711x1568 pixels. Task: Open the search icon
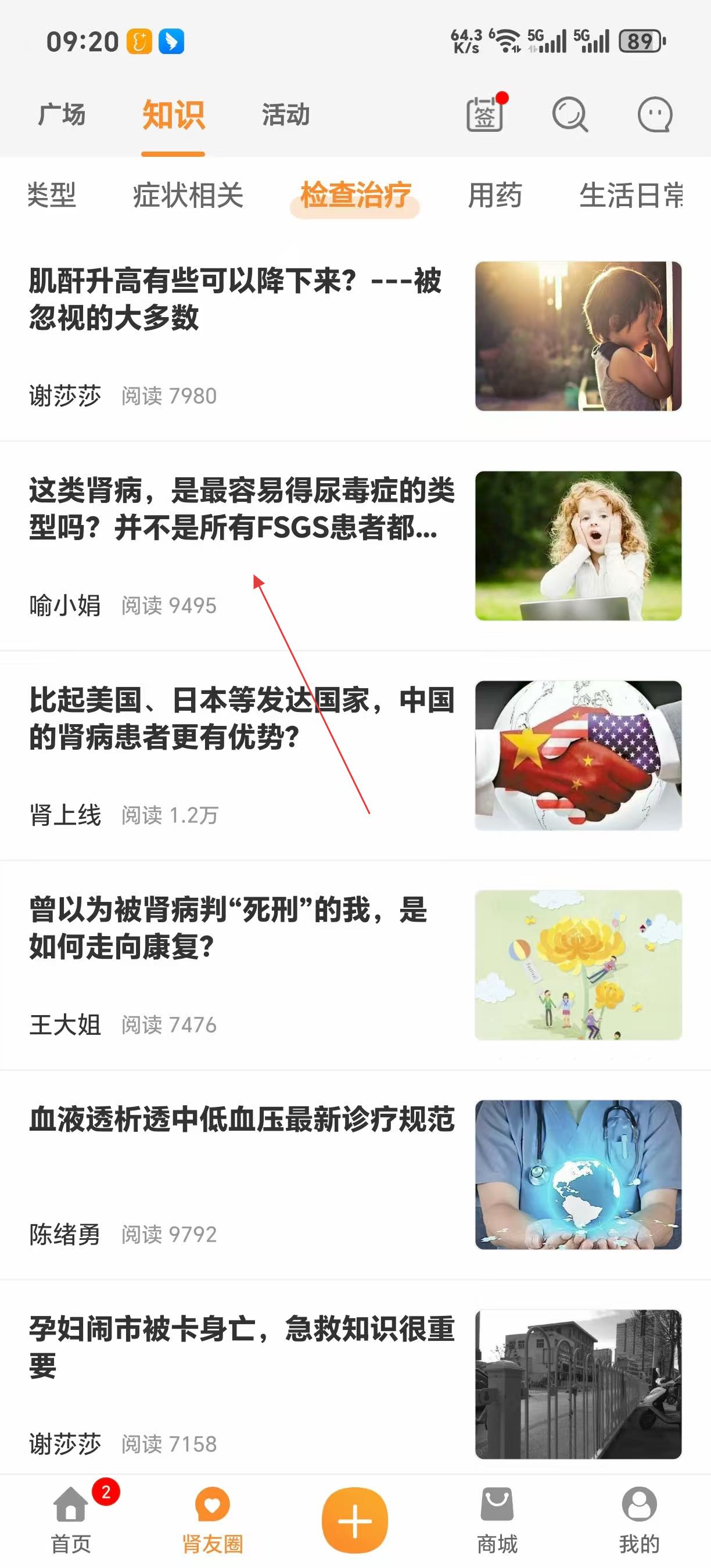point(570,114)
